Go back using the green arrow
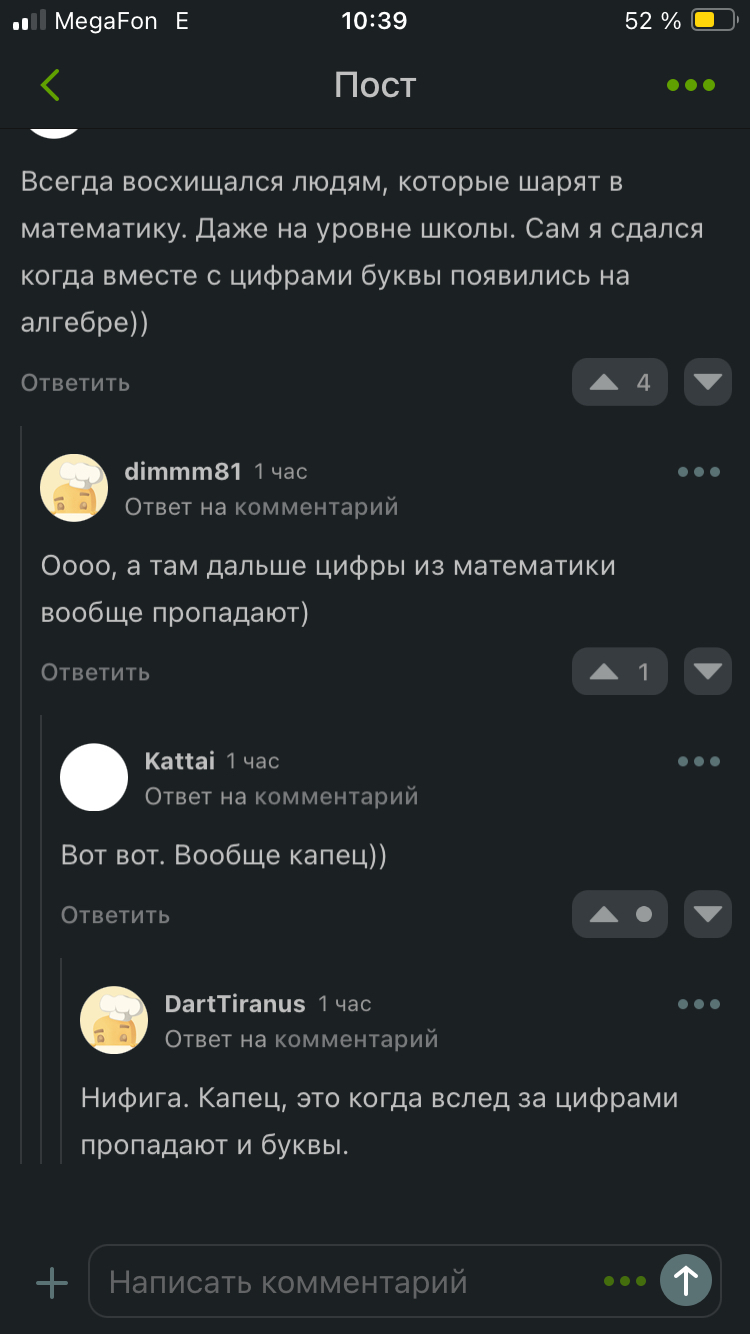This screenshot has height=1334, width=750. (x=50, y=85)
